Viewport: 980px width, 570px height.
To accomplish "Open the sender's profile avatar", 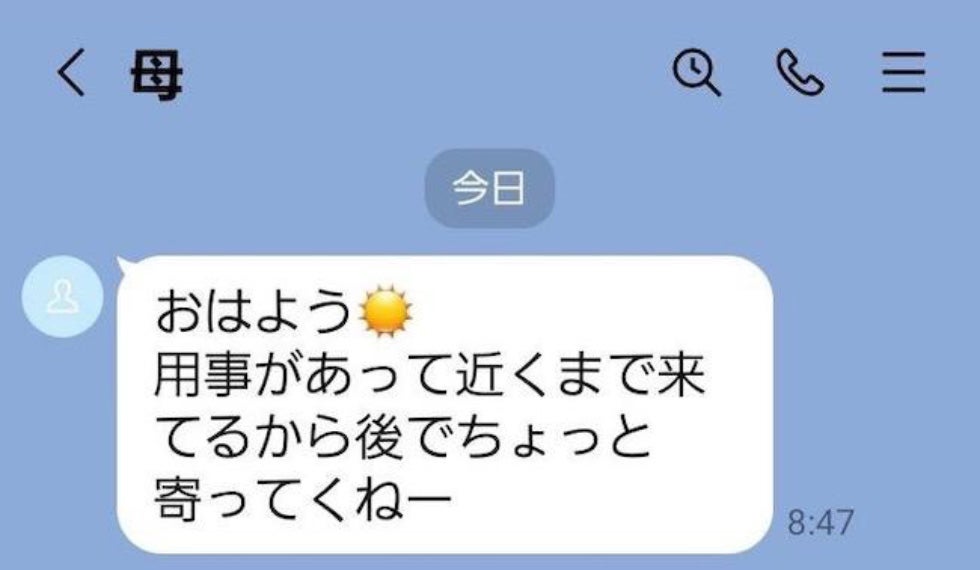I will tap(62, 297).
